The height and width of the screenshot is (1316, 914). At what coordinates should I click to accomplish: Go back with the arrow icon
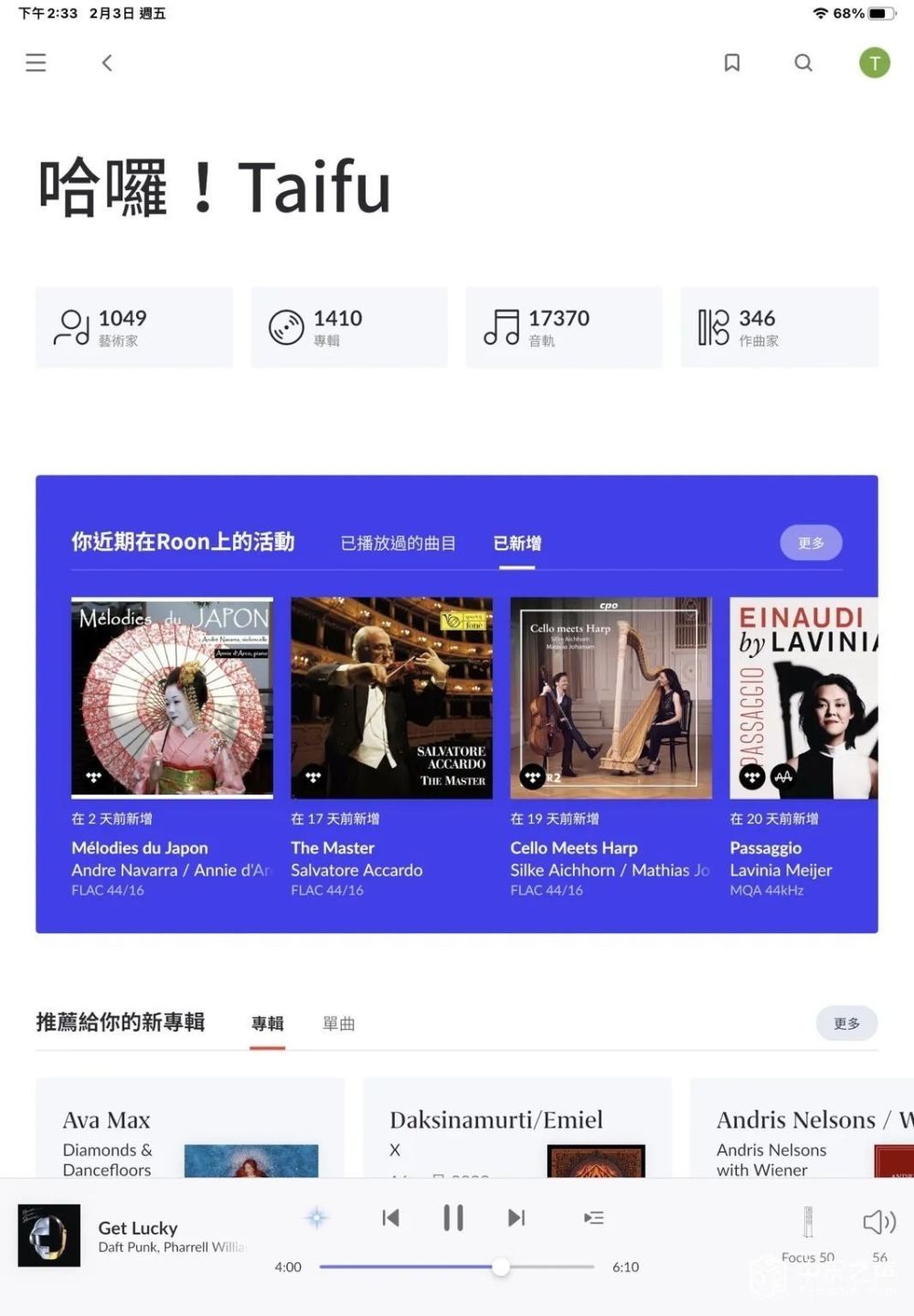click(x=107, y=62)
